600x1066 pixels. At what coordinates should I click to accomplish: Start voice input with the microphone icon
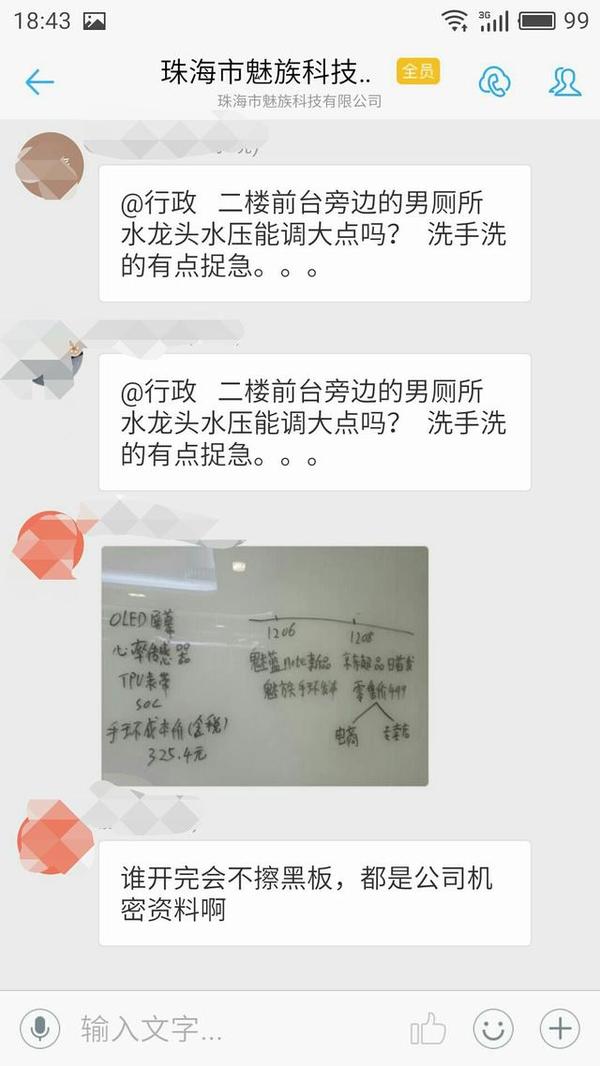coord(40,1028)
